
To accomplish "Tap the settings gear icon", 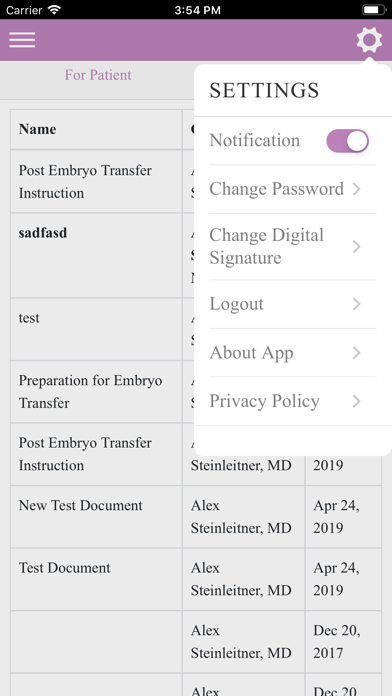I will click(369, 40).
